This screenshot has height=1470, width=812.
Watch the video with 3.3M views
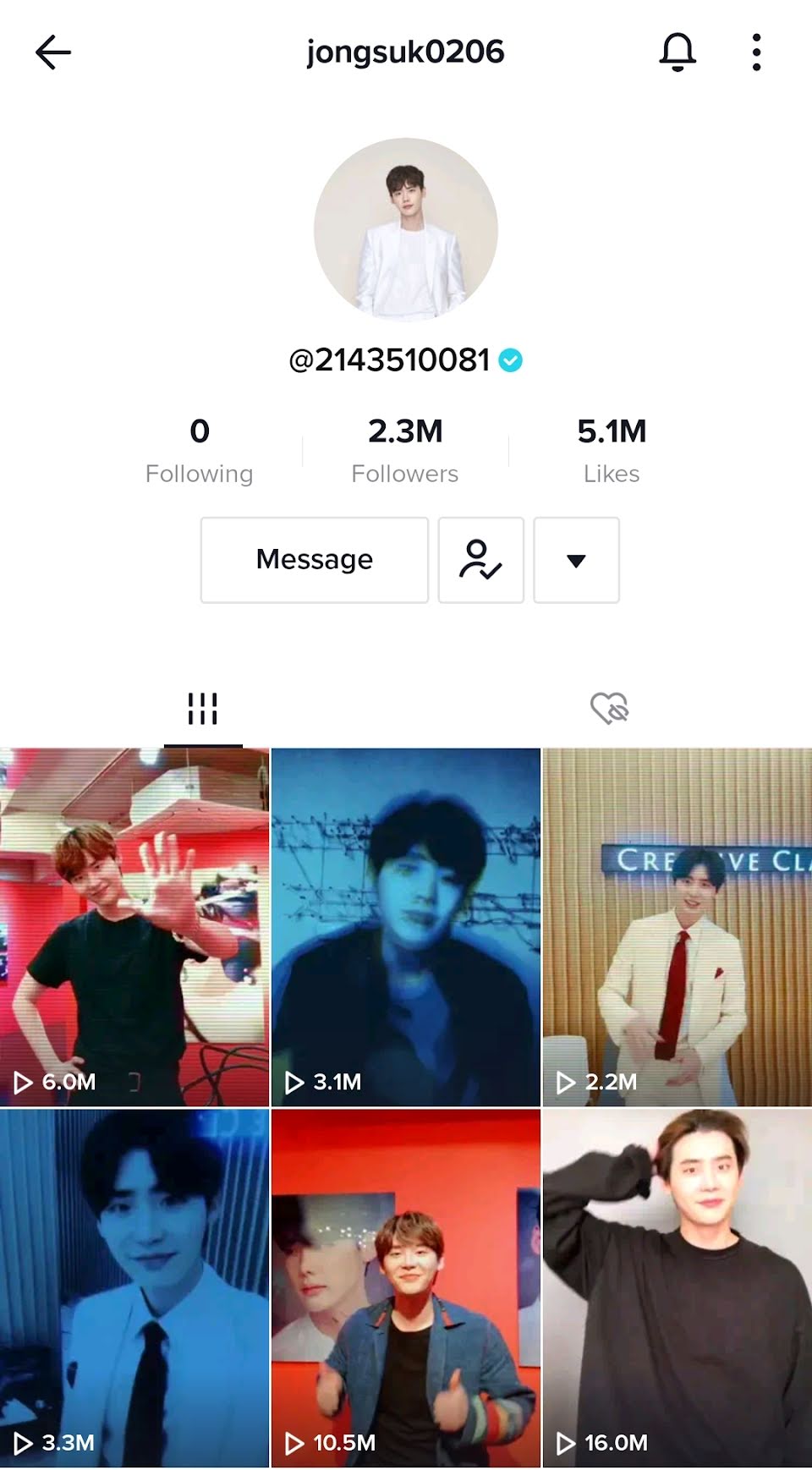(134, 1287)
